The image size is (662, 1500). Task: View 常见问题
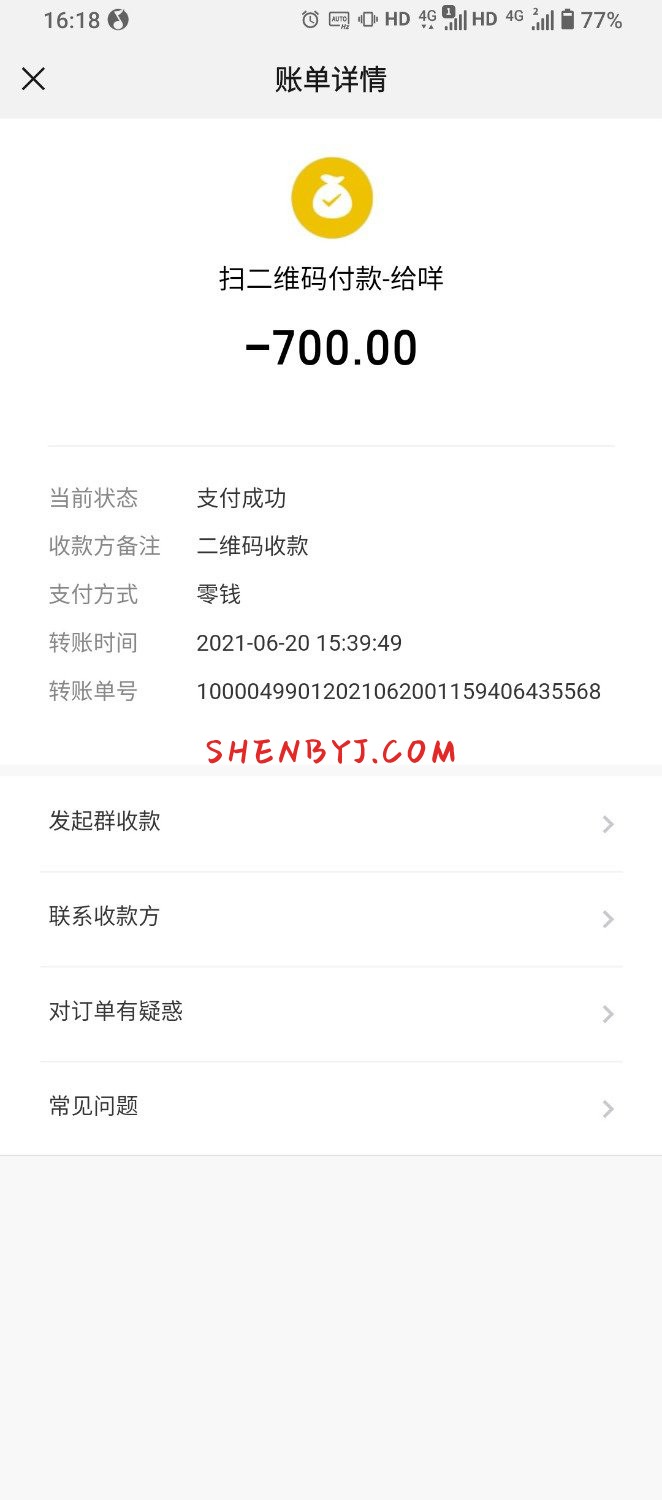pos(330,1108)
